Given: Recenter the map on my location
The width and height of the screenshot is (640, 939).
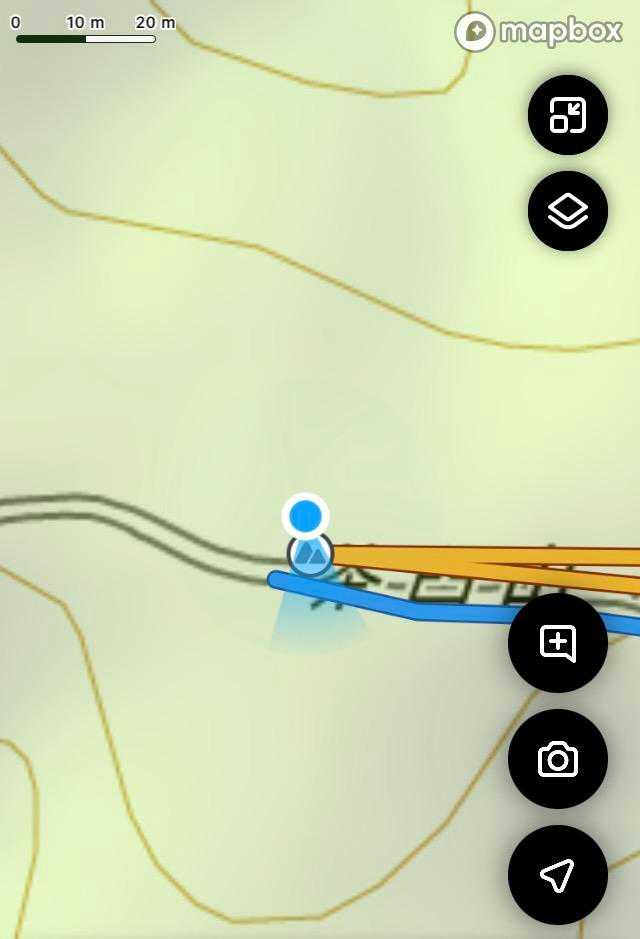Looking at the screenshot, I should (558, 875).
